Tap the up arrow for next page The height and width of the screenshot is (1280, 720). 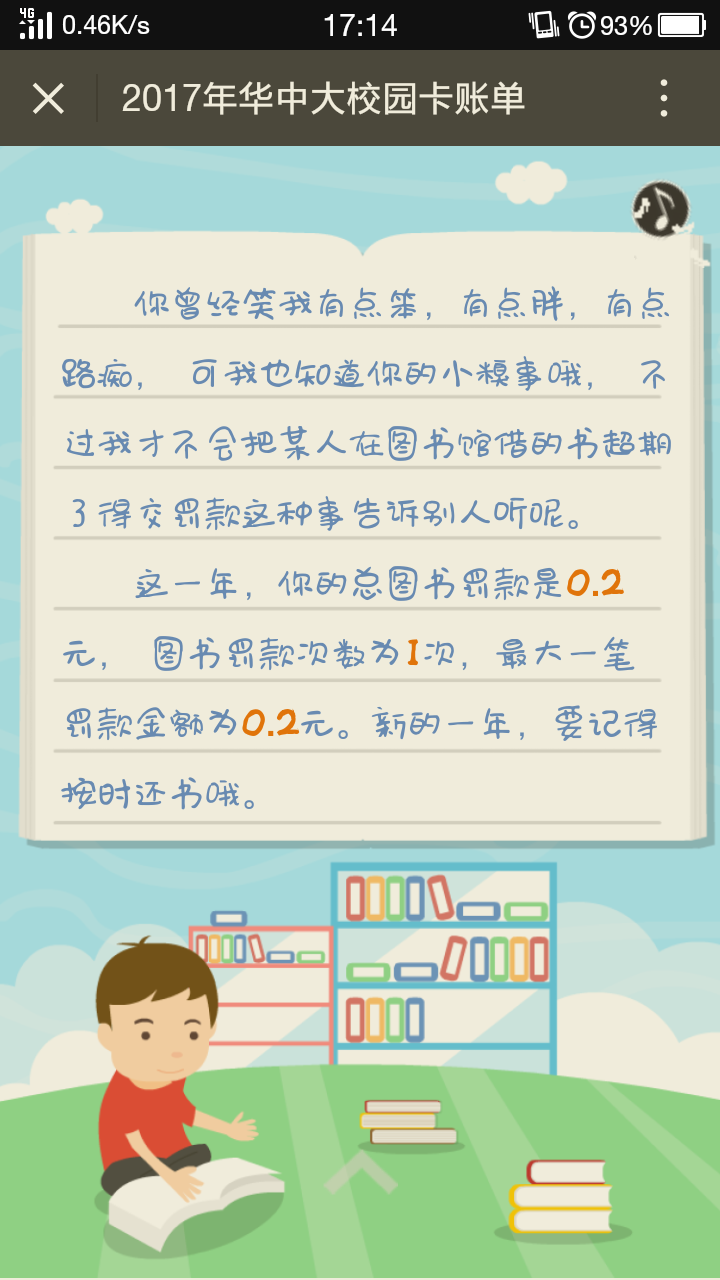[x=360, y=1169]
